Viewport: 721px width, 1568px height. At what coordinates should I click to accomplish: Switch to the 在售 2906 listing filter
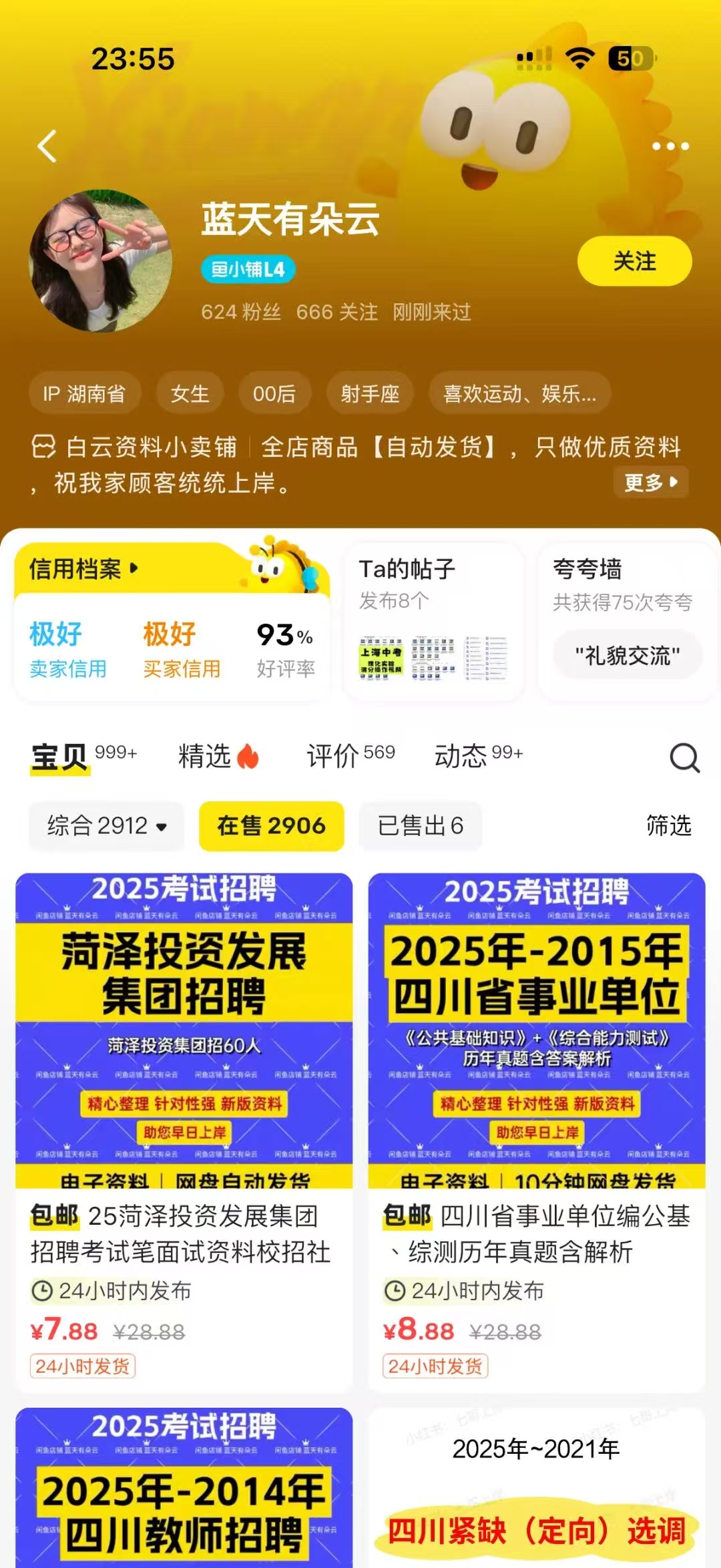[x=270, y=827]
